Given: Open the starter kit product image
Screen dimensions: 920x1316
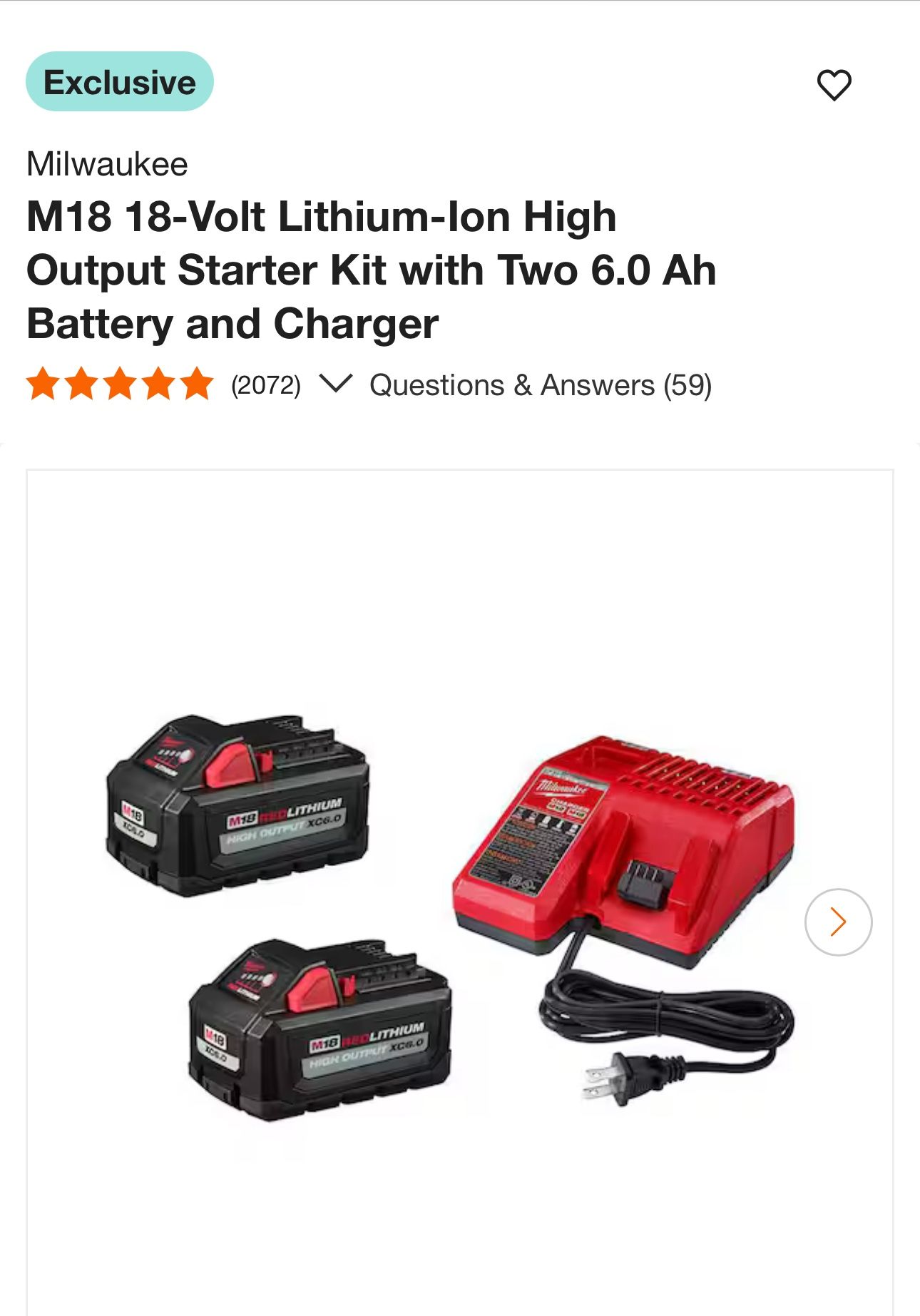Looking at the screenshot, I should tap(449, 920).
